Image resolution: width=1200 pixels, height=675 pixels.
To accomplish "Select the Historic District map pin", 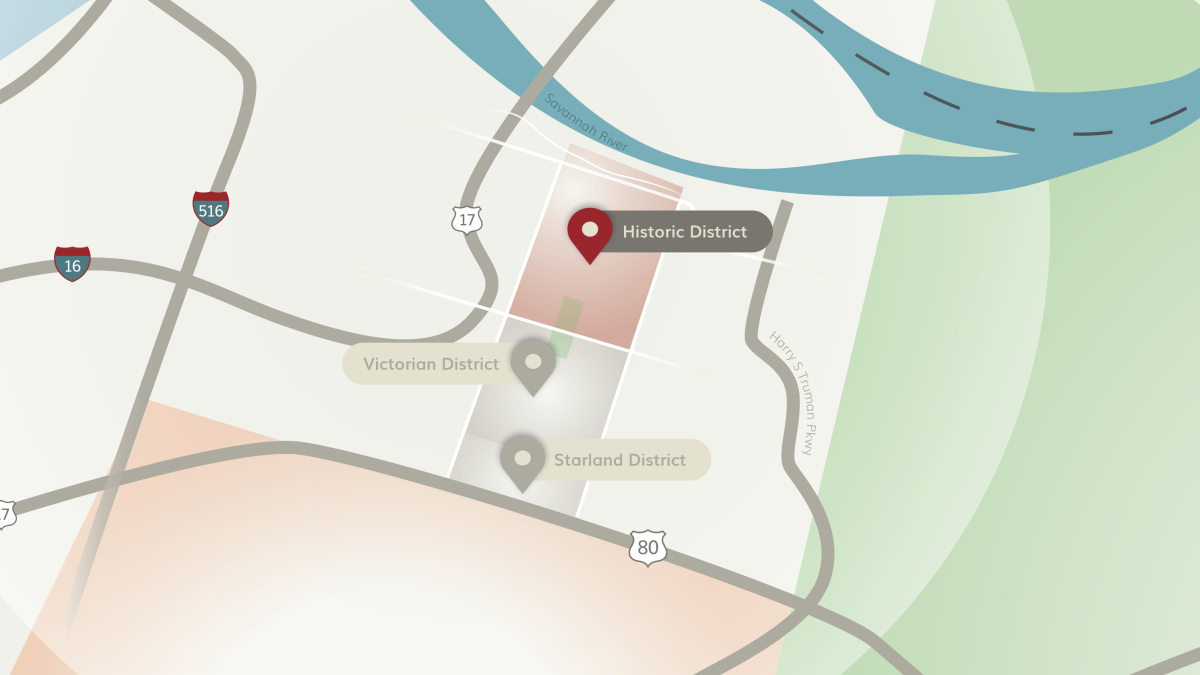I will pyautogui.click(x=590, y=231).
